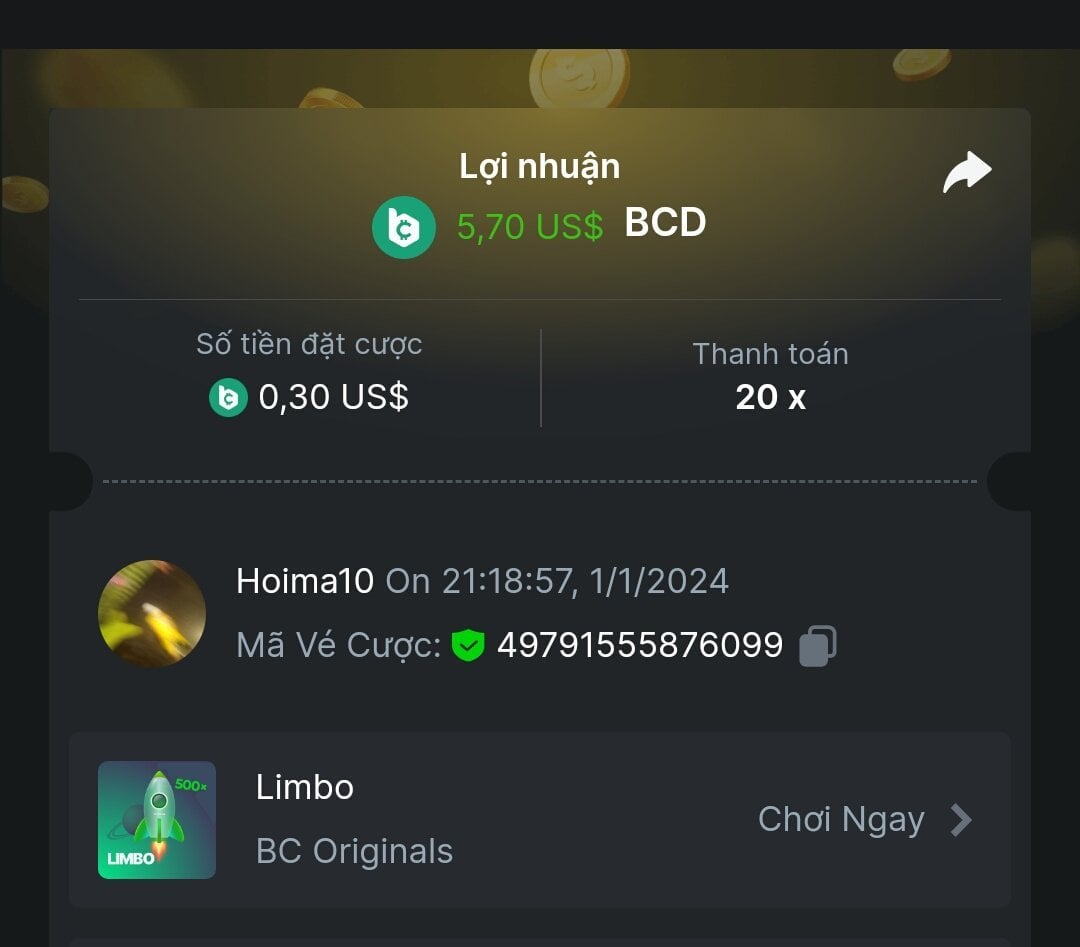Copy the bet ticket ID

pos(817,646)
